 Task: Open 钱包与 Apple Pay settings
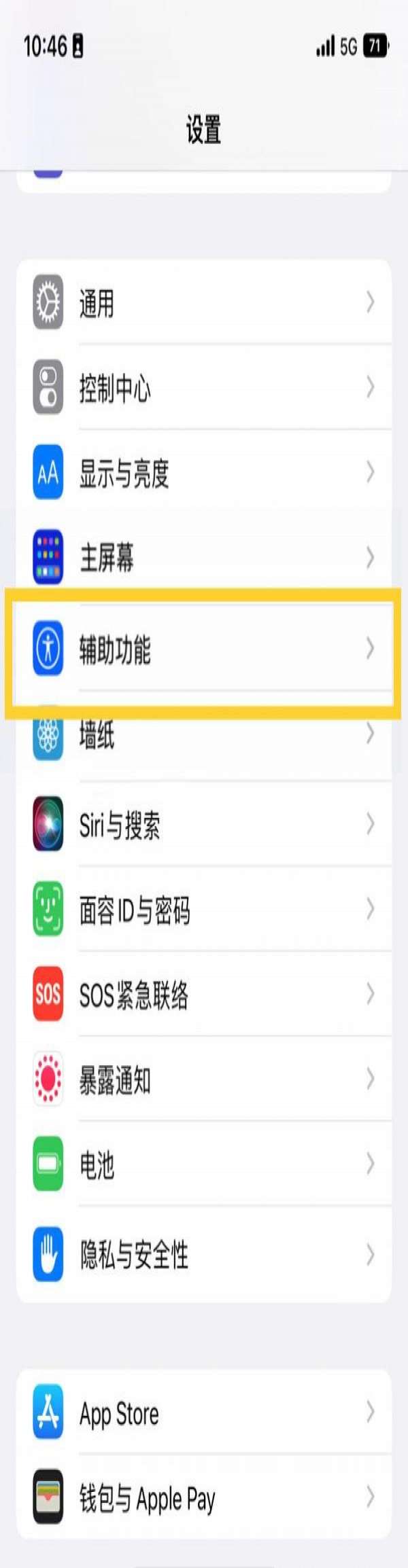204,1497
